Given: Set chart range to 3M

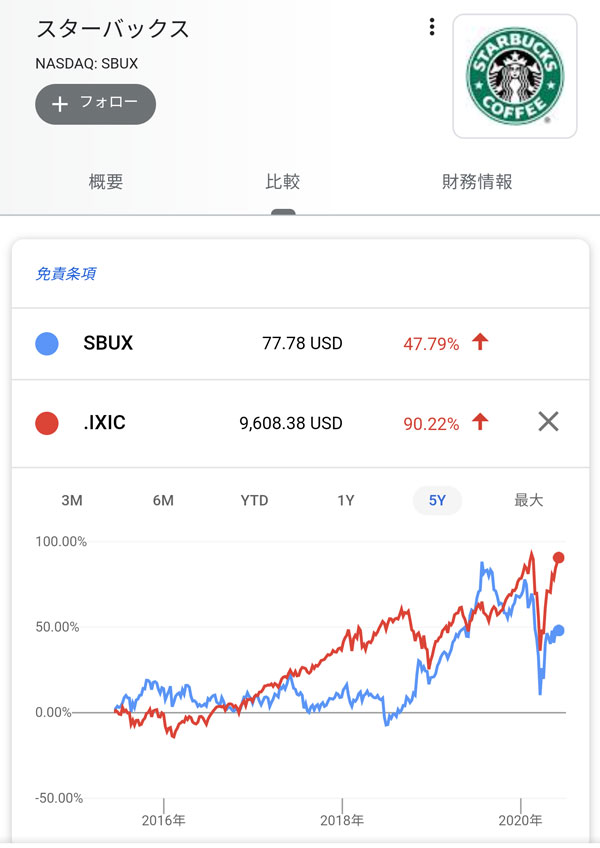Looking at the screenshot, I should click(x=72, y=500).
